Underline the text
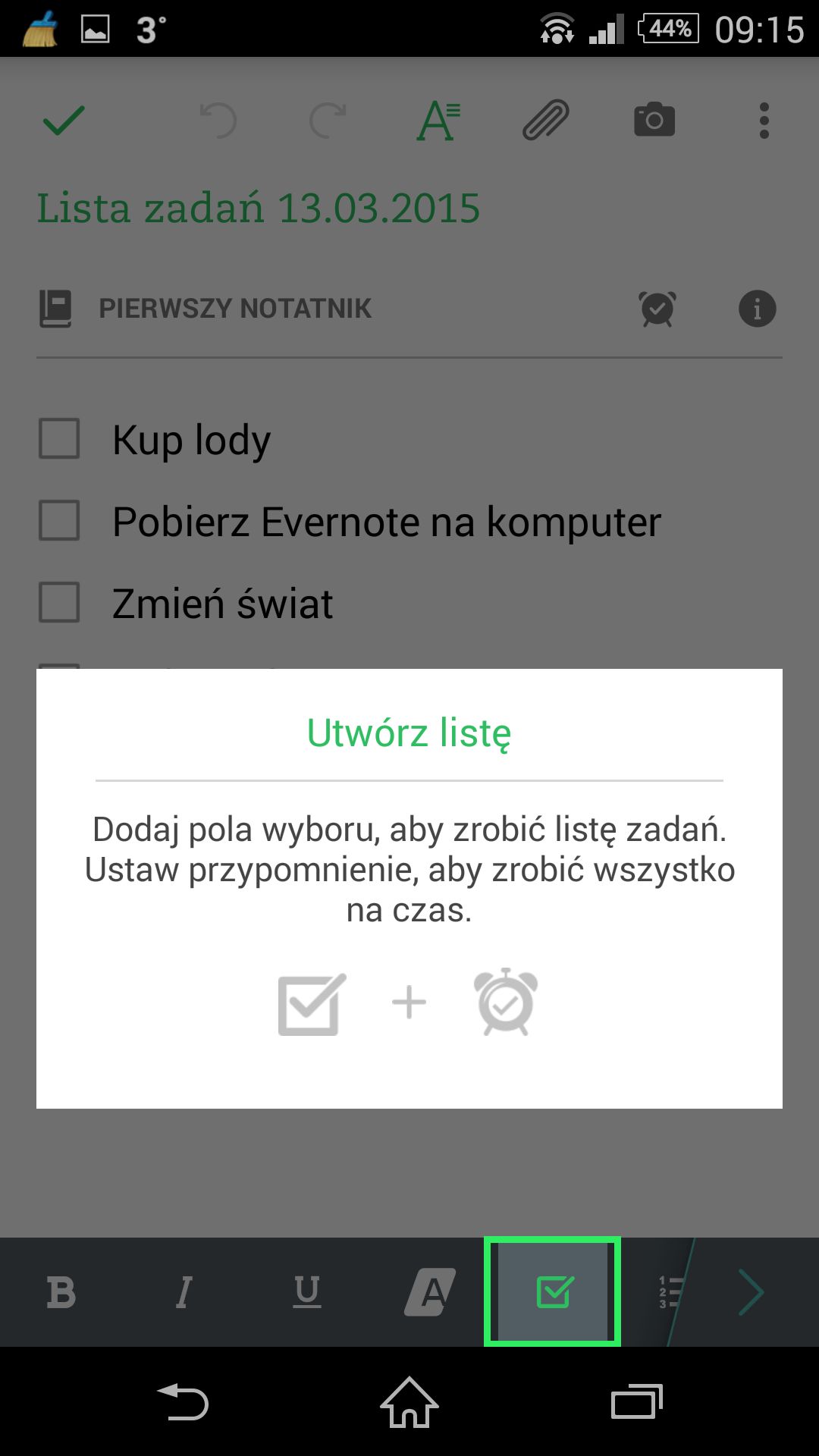Image resolution: width=819 pixels, height=1456 pixels. 306,1292
